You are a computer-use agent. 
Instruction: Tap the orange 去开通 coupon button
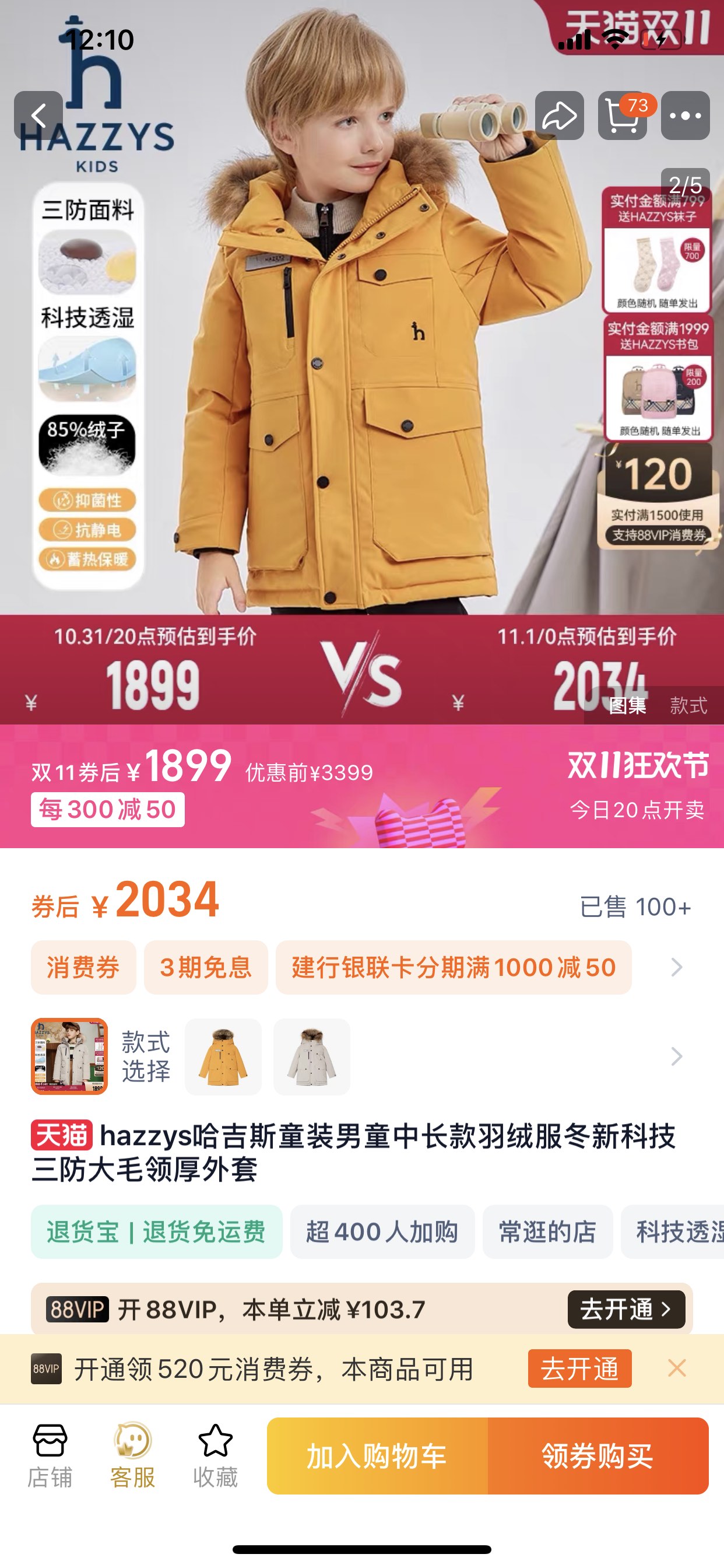point(579,1369)
